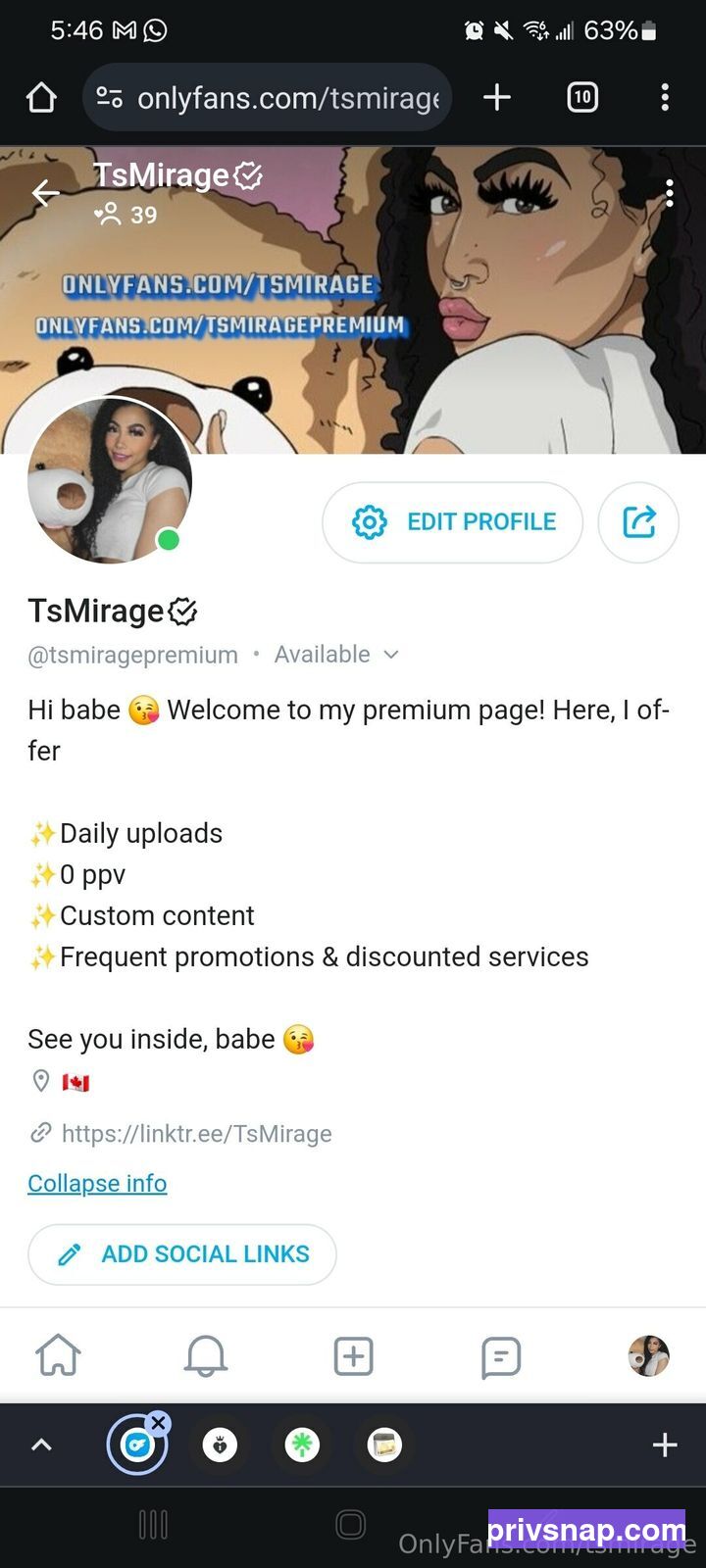Close the active tab in the bottom tab strip
Viewport: 706px width, 1568px height.
pos(159,1422)
